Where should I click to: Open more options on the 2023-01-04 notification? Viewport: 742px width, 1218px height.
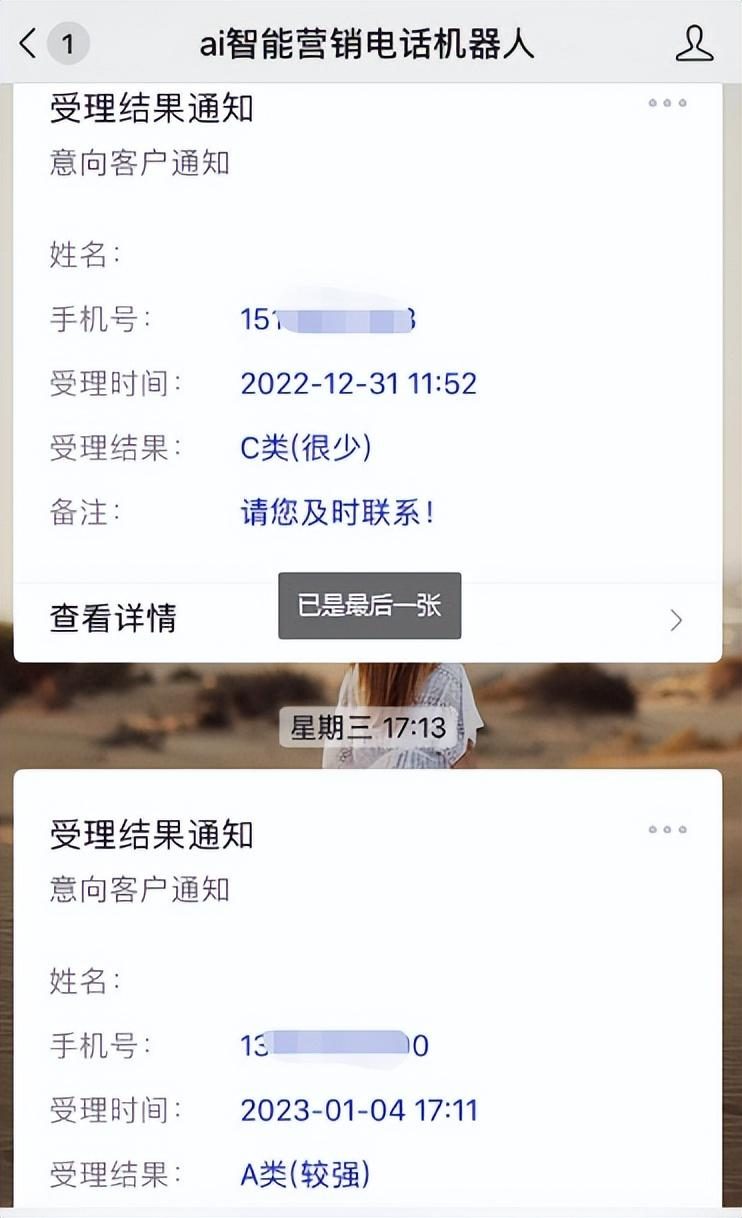click(x=667, y=829)
